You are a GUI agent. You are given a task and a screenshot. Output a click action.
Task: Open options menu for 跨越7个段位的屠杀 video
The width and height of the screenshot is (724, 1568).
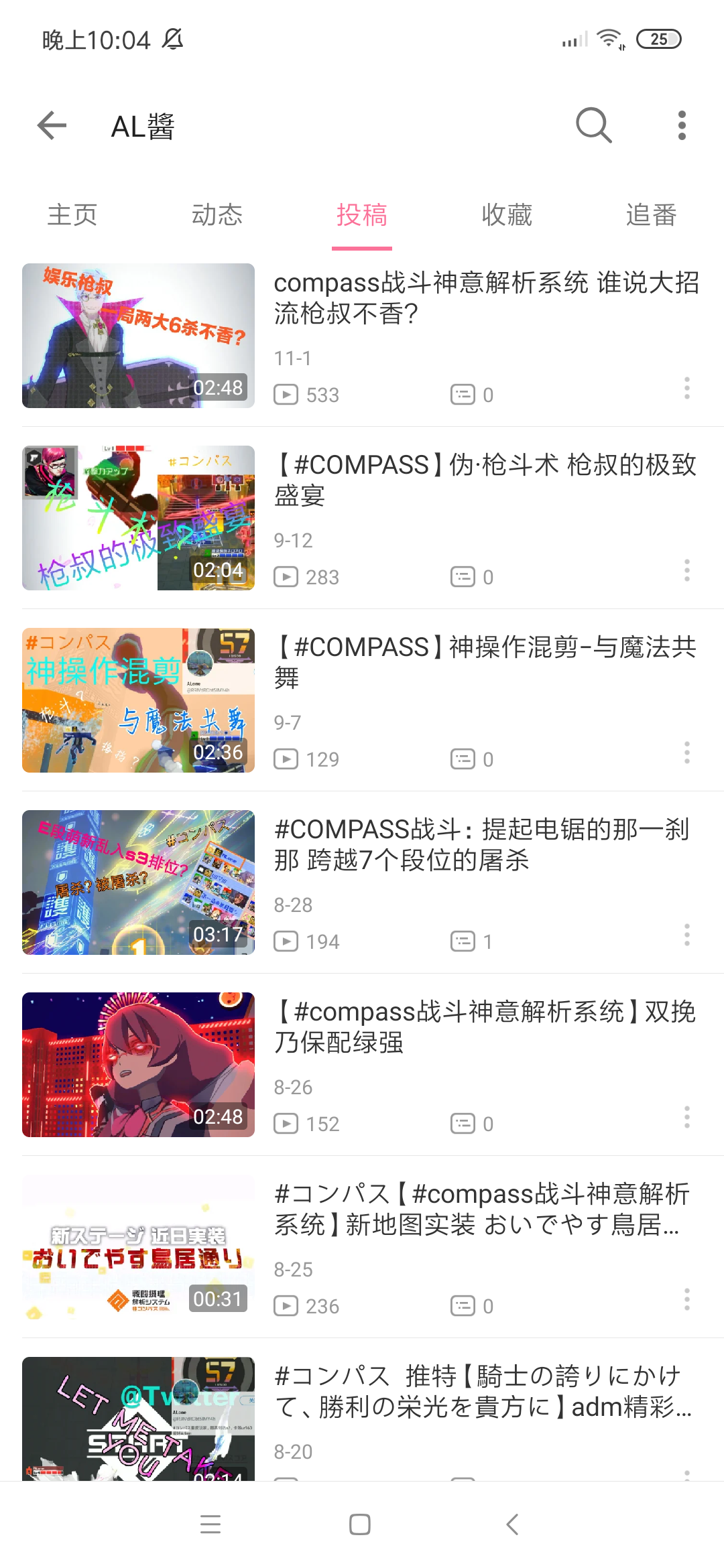pos(686,935)
